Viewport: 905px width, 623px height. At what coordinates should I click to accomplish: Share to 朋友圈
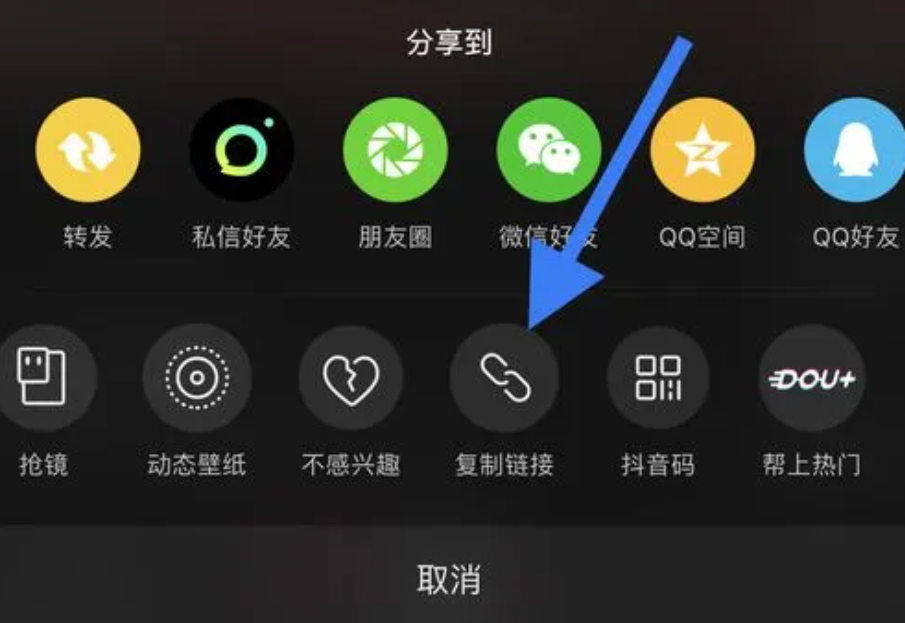click(395, 150)
